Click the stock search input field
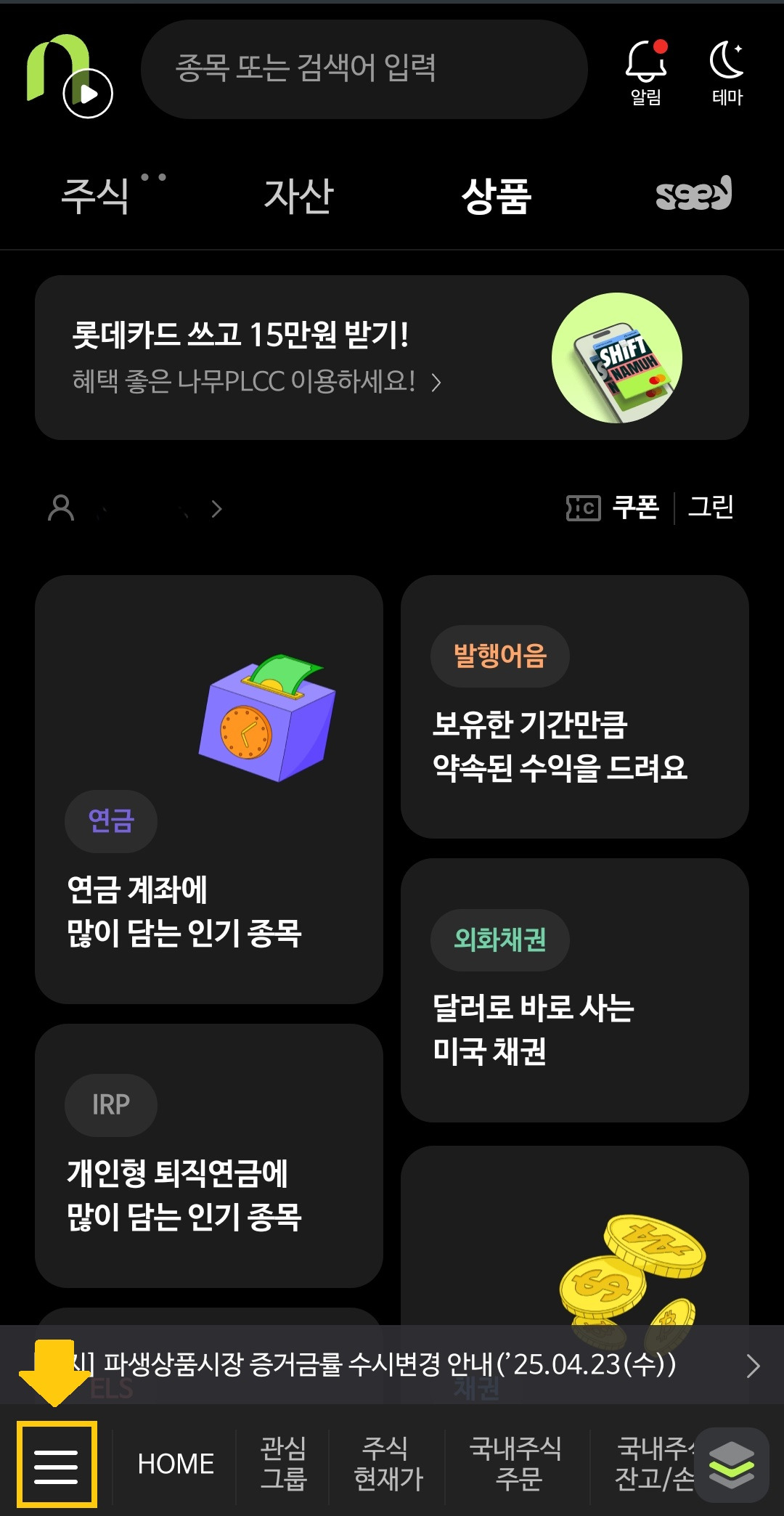This screenshot has width=784, height=1516. tap(363, 69)
